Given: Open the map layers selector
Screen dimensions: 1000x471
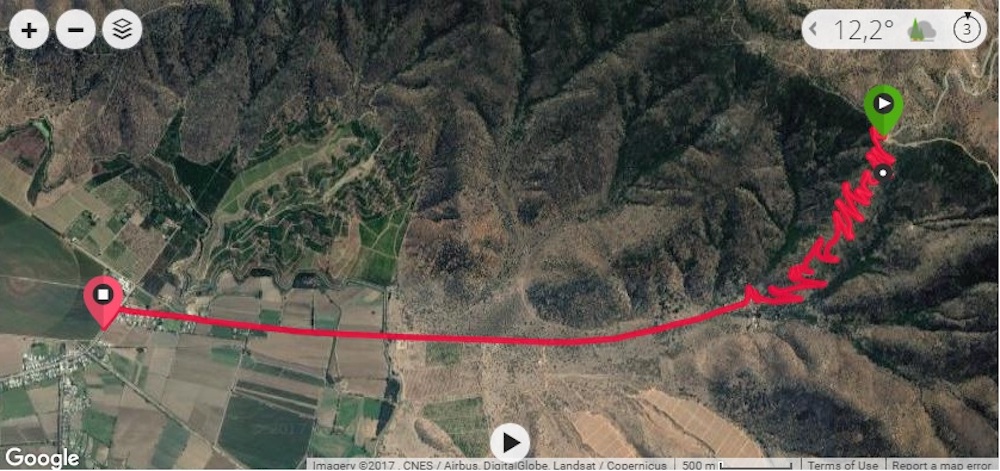Looking at the screenshot, I should [122, 30].
